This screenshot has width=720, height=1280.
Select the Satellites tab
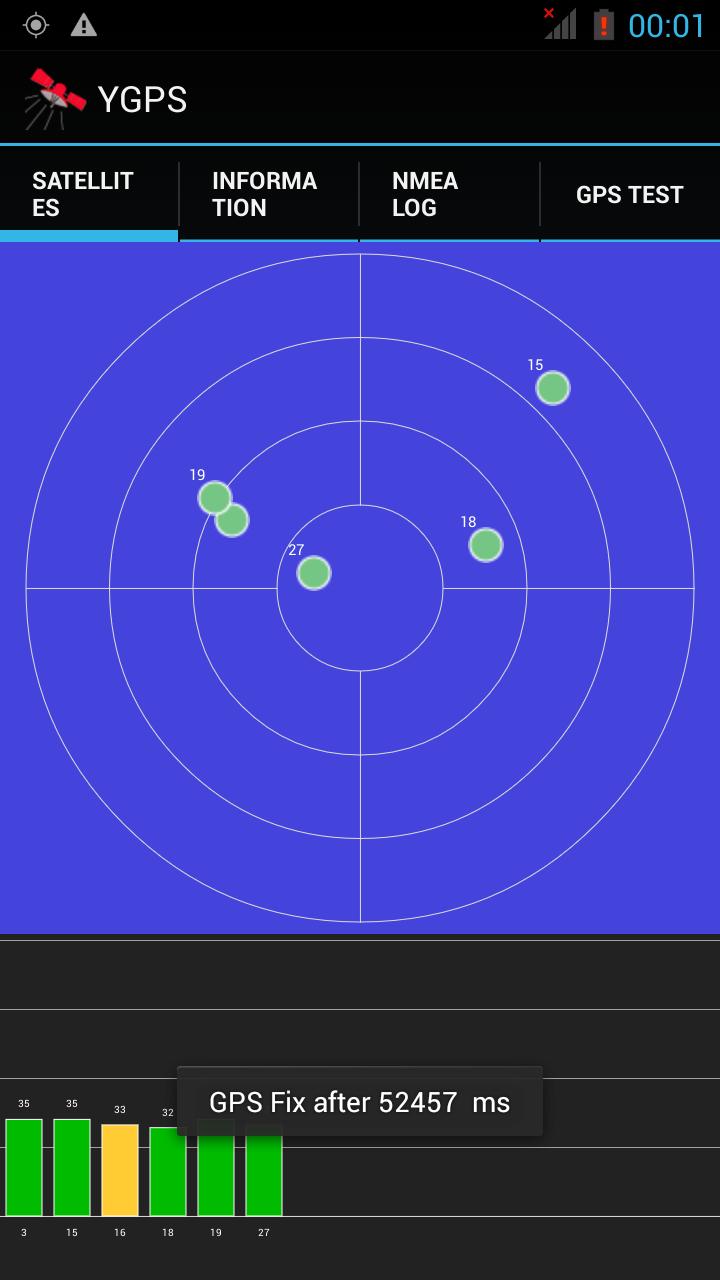click(x=88, y=195)
